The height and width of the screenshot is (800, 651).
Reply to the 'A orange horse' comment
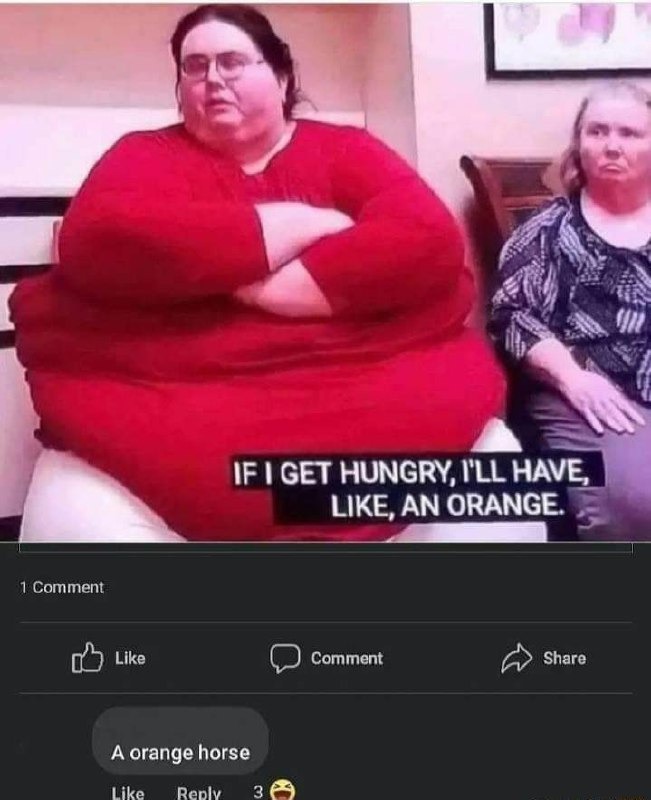(198, 792)
